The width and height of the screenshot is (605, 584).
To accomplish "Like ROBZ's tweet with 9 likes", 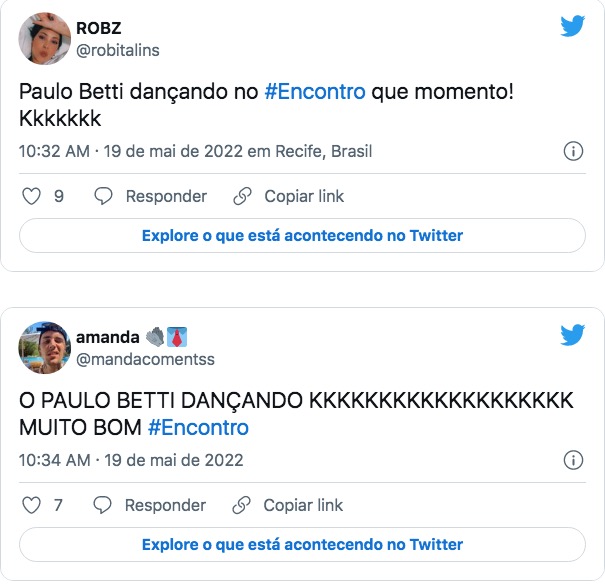I will point(31,197).
